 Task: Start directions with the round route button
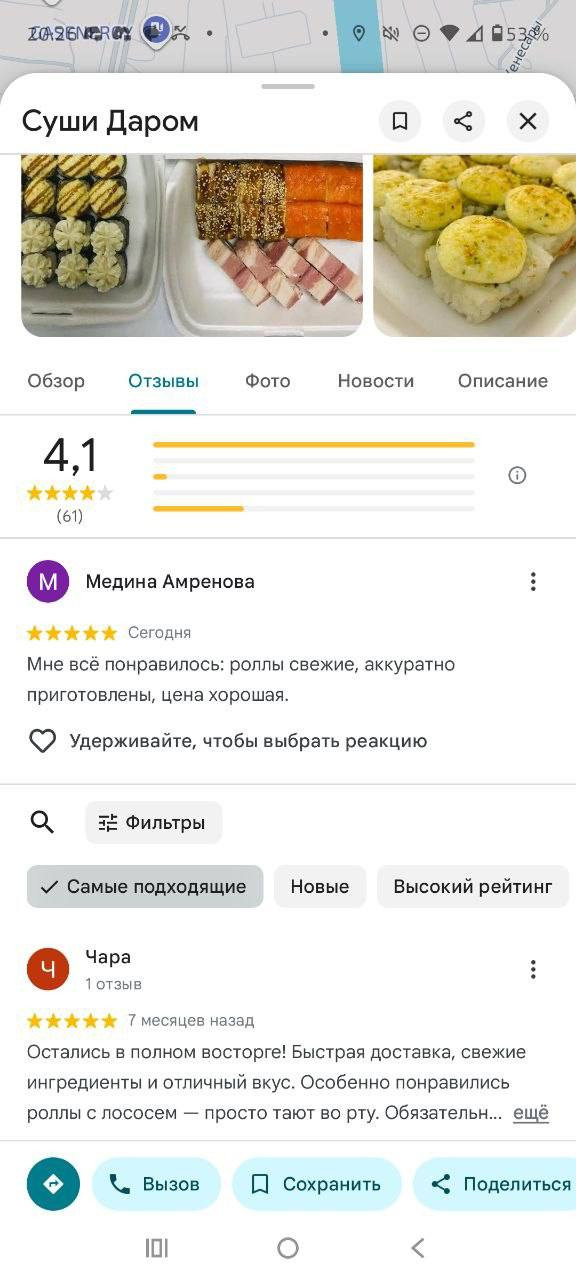(x=53, y=1184)
